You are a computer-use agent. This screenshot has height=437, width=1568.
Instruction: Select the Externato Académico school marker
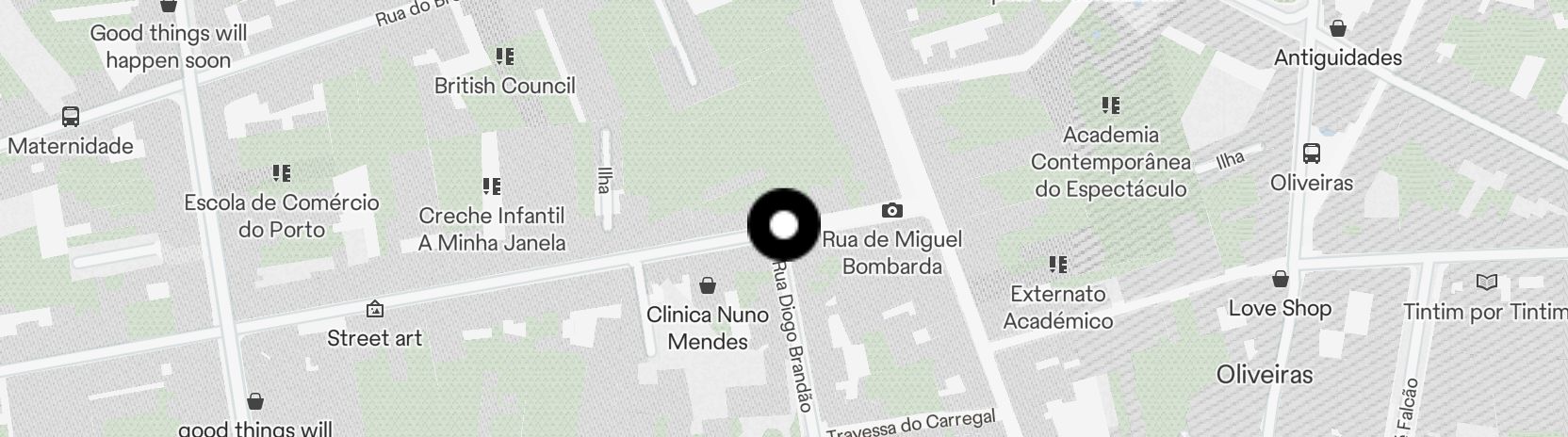point(1057,265)
